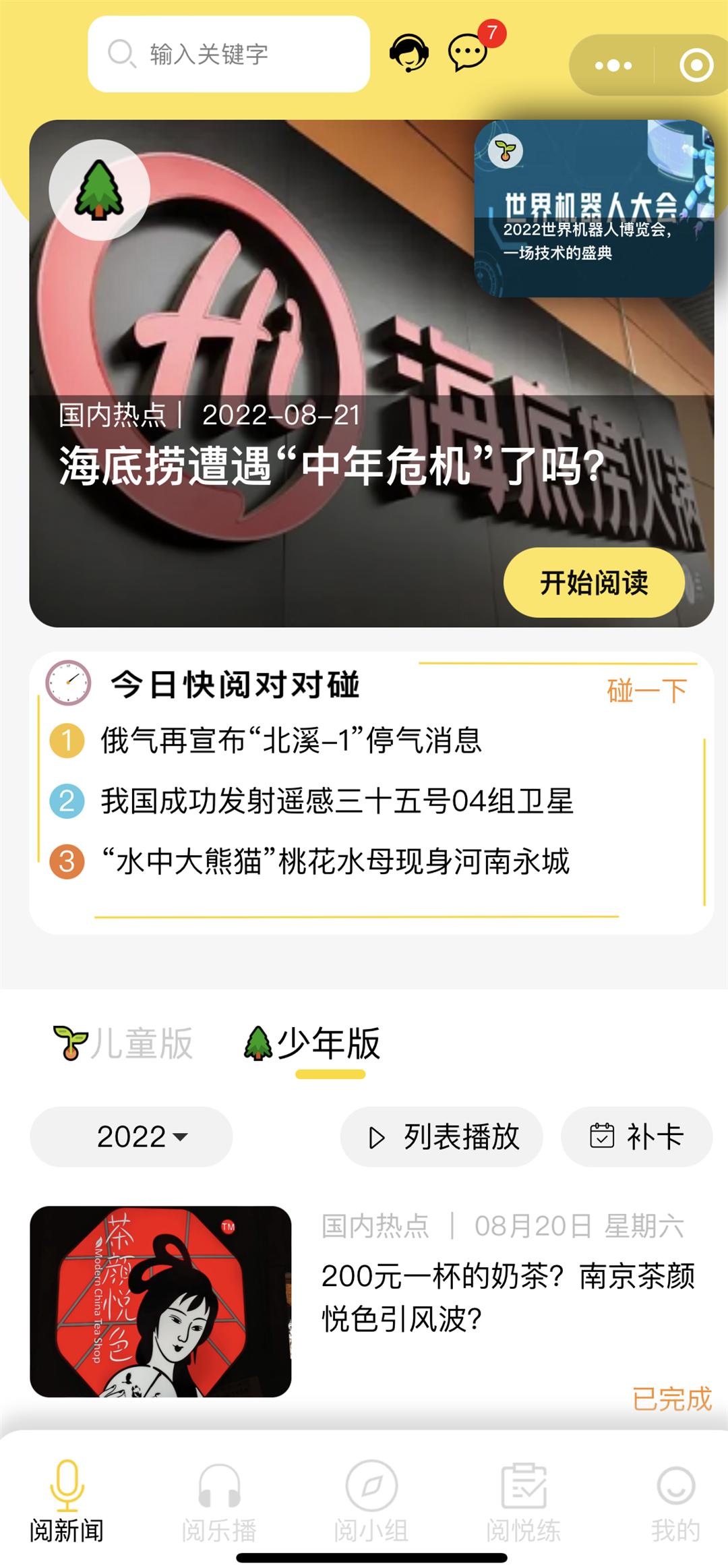Tap 碰一下 in 今日快阅对对碰
This screenshot has width=728, height=1568.
click(x=646, y=691)
